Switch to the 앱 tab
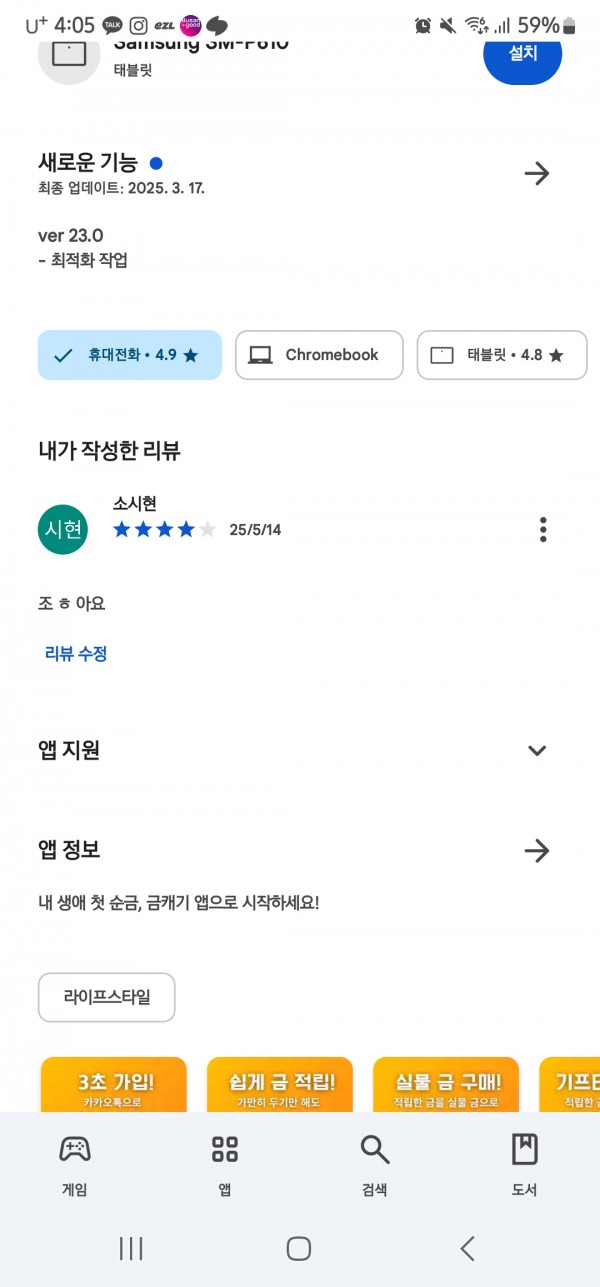Viewport: 600px width, 1287px height. coord(225,1165)
